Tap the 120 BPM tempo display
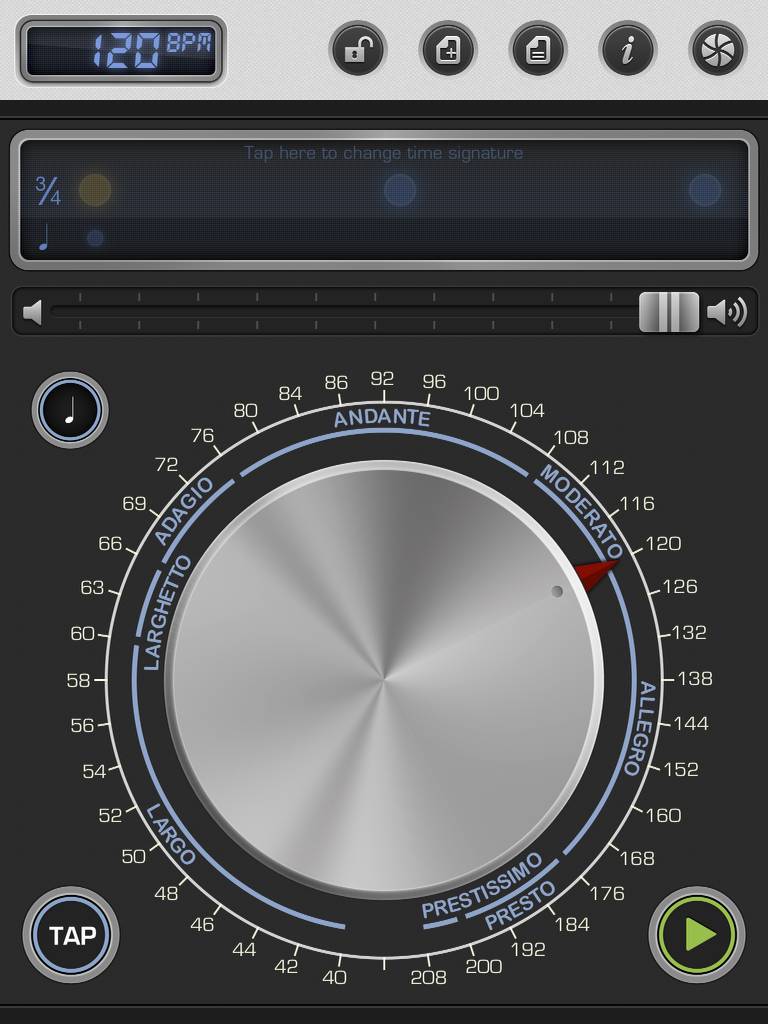 (121, 51)
